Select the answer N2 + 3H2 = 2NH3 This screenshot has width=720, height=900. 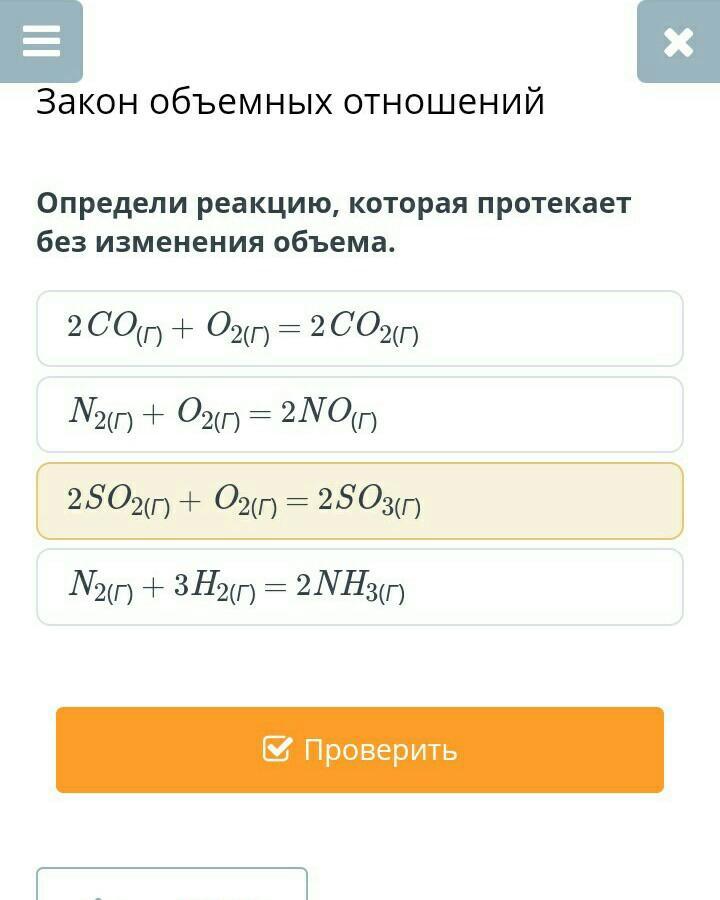pos(360,587)
